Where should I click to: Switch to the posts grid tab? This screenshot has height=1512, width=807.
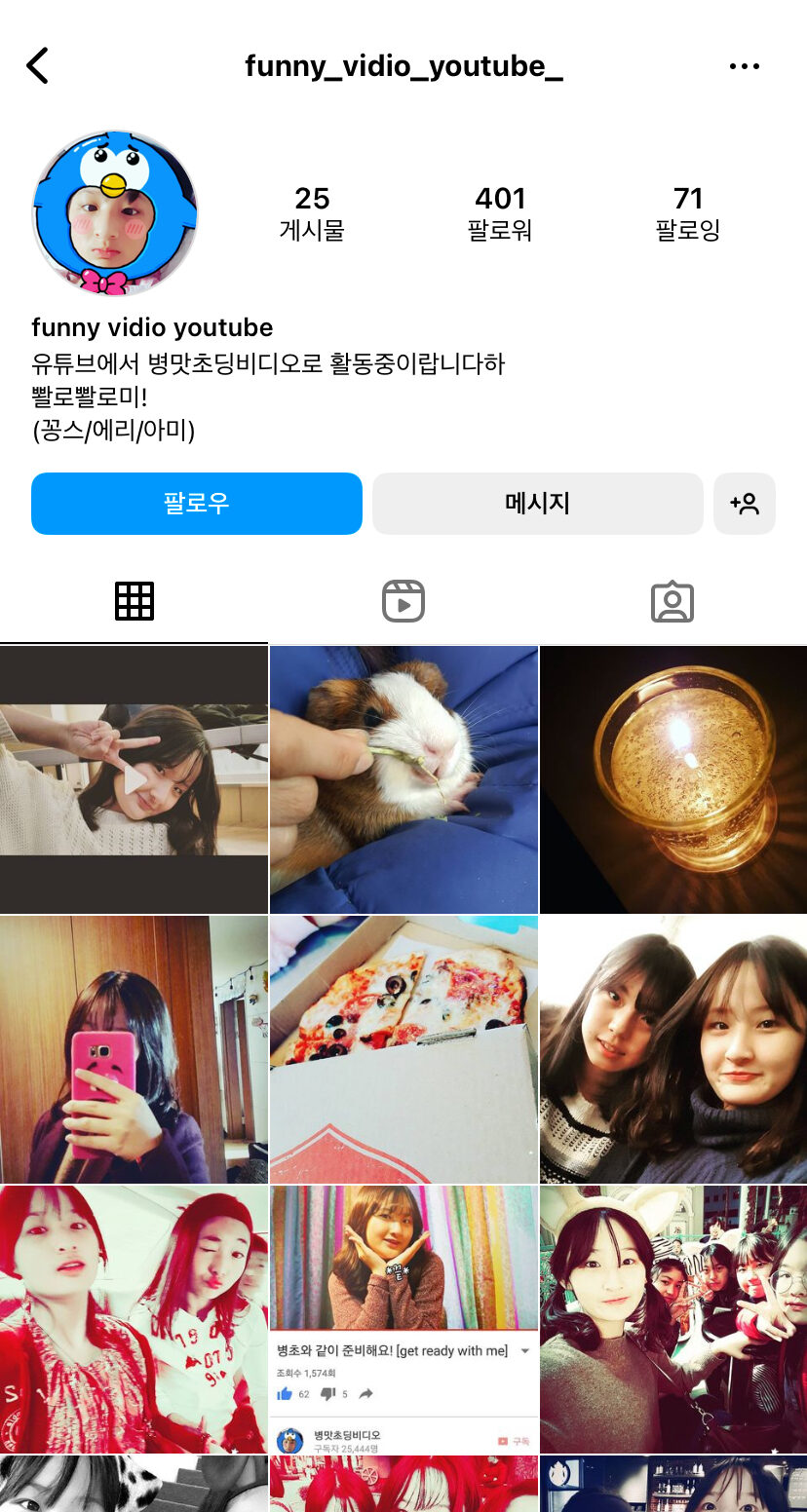click(x=134, y=601)
